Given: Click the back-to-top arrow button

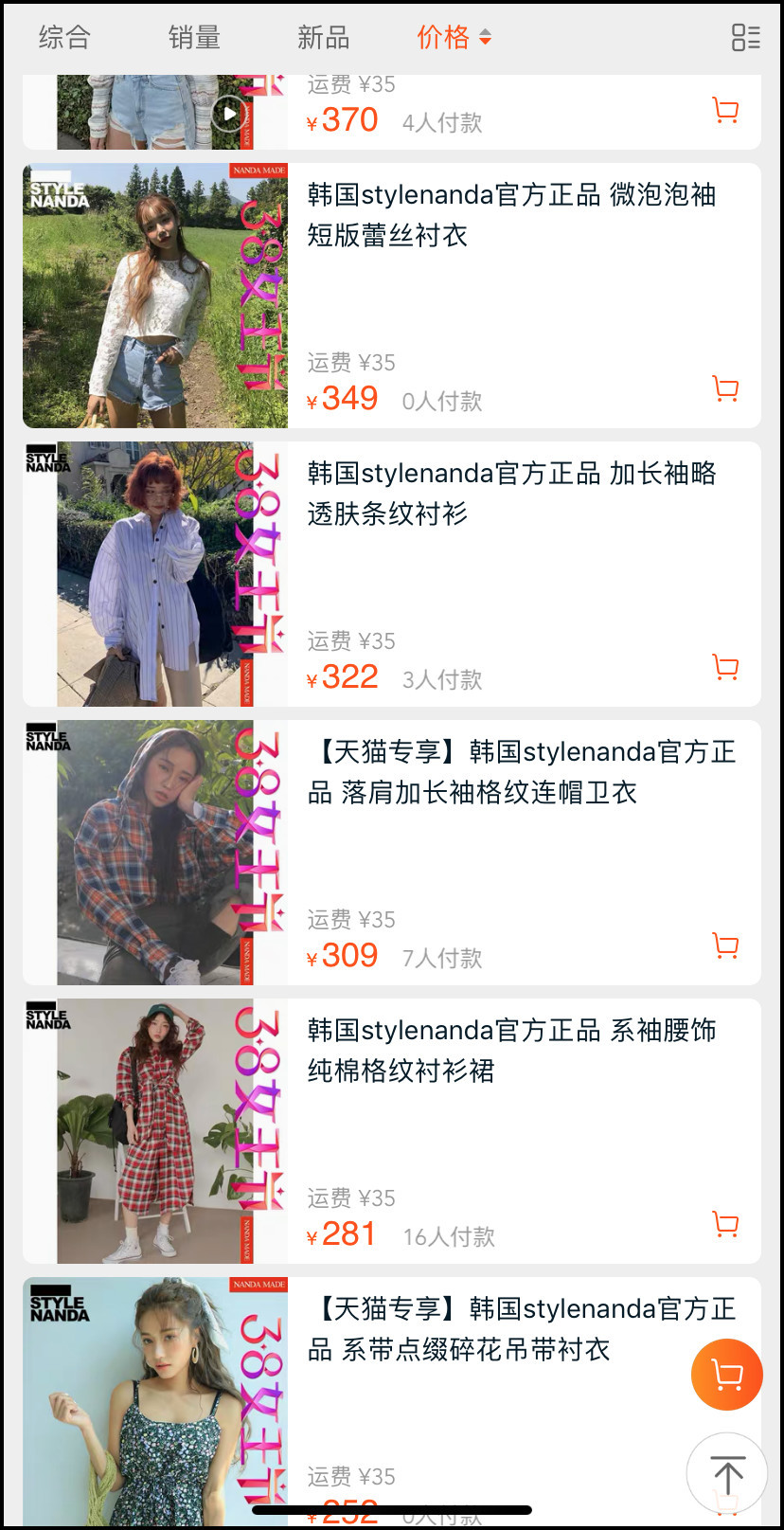Looking at the screenshot, I should [726, 1474].
